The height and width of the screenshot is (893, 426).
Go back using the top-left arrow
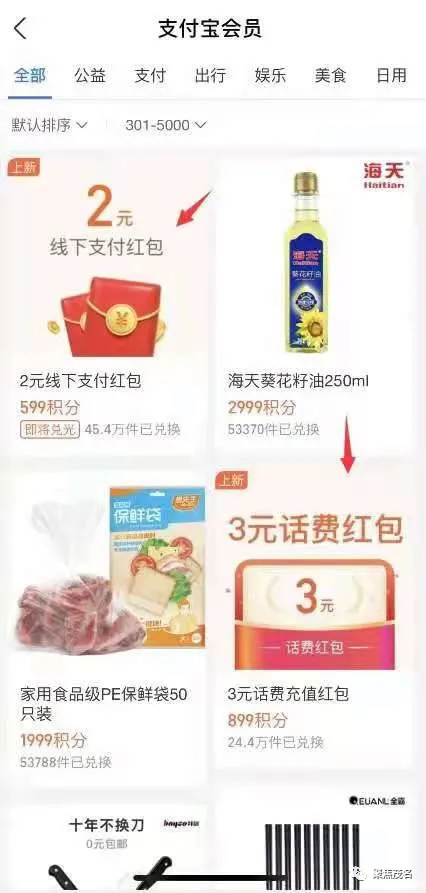click(21, 28)
